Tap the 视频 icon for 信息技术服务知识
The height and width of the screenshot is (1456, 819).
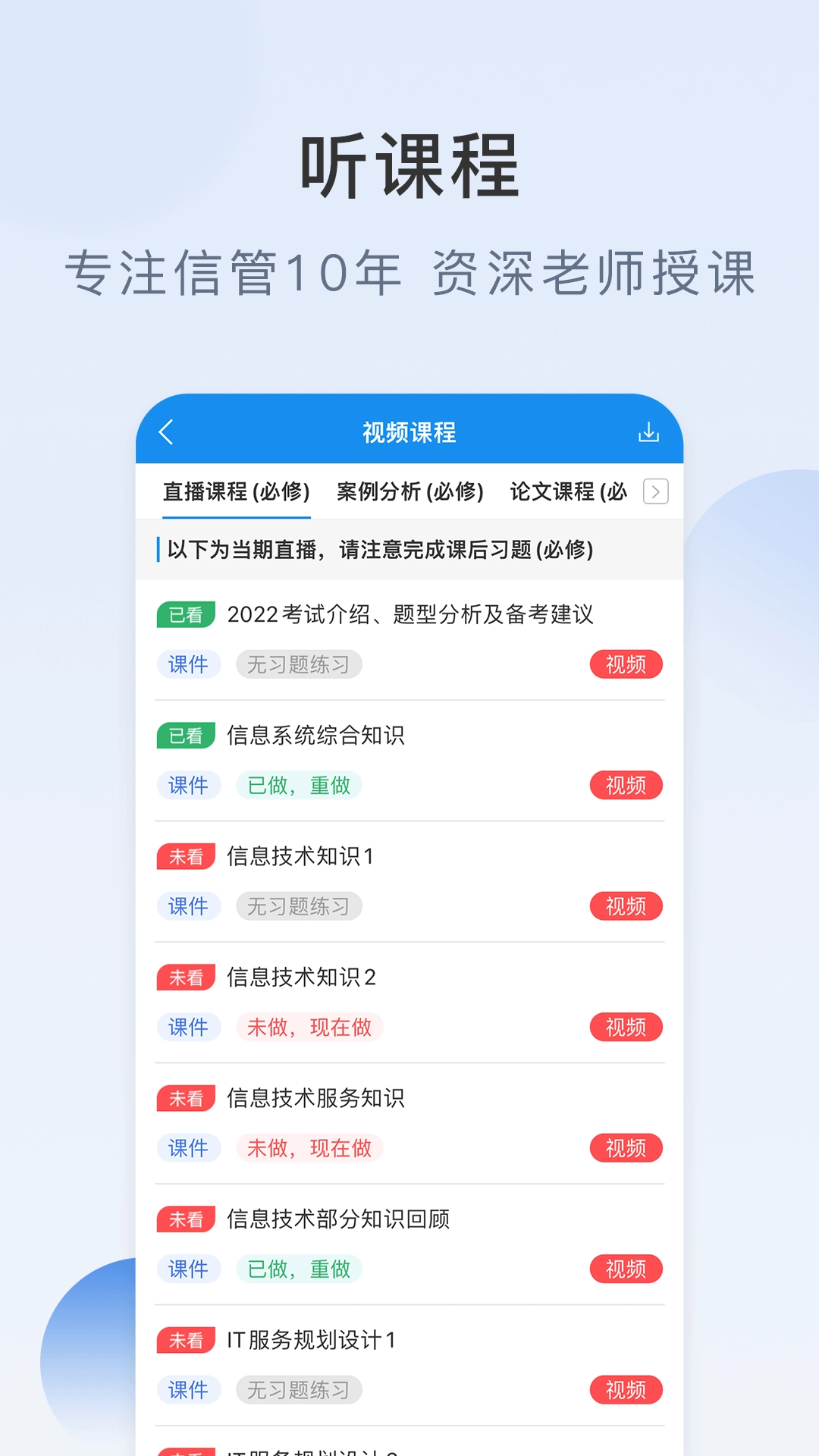625,1148
